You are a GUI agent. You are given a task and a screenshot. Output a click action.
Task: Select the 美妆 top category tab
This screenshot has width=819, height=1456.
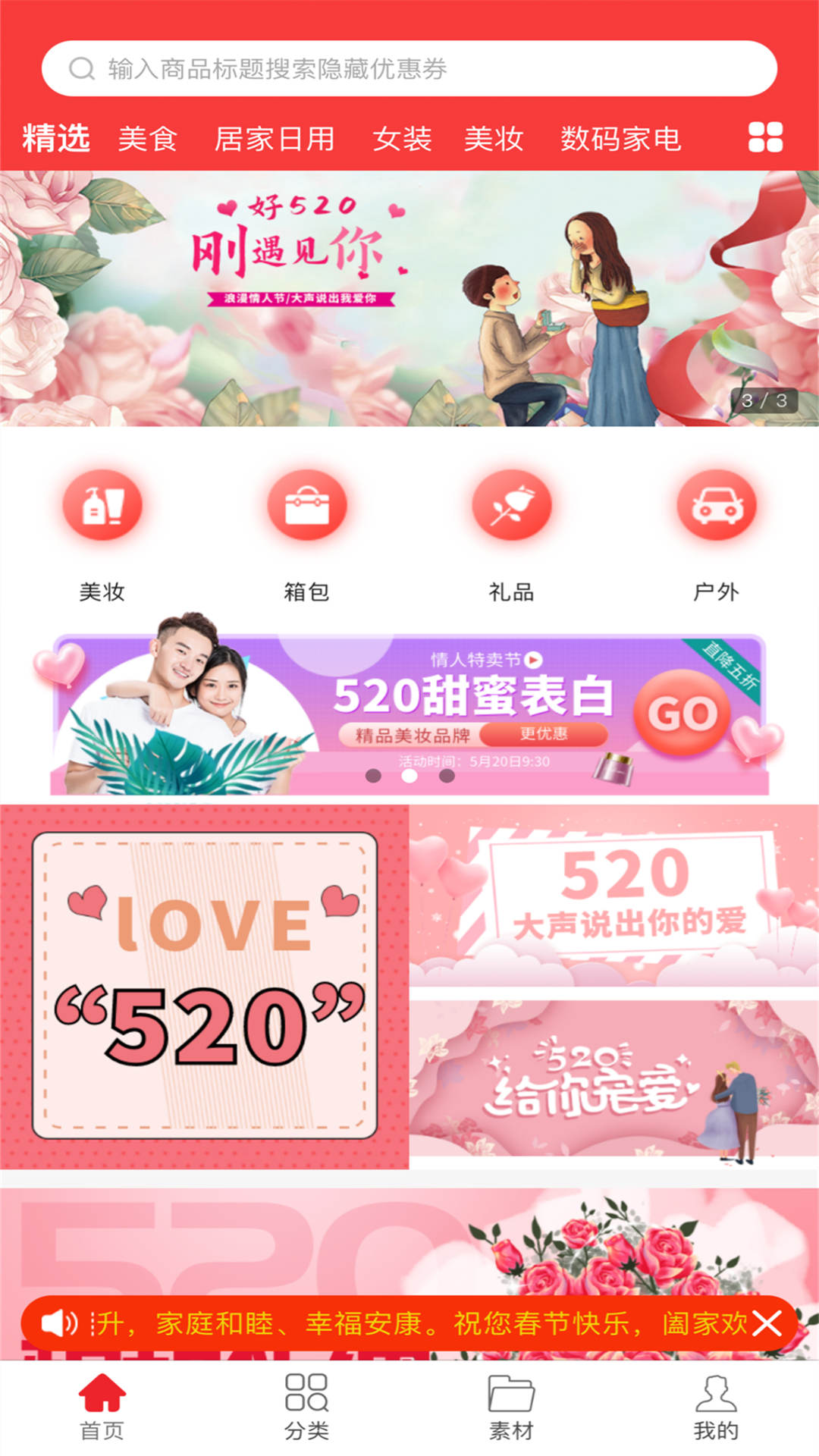[x=494, y=139]
